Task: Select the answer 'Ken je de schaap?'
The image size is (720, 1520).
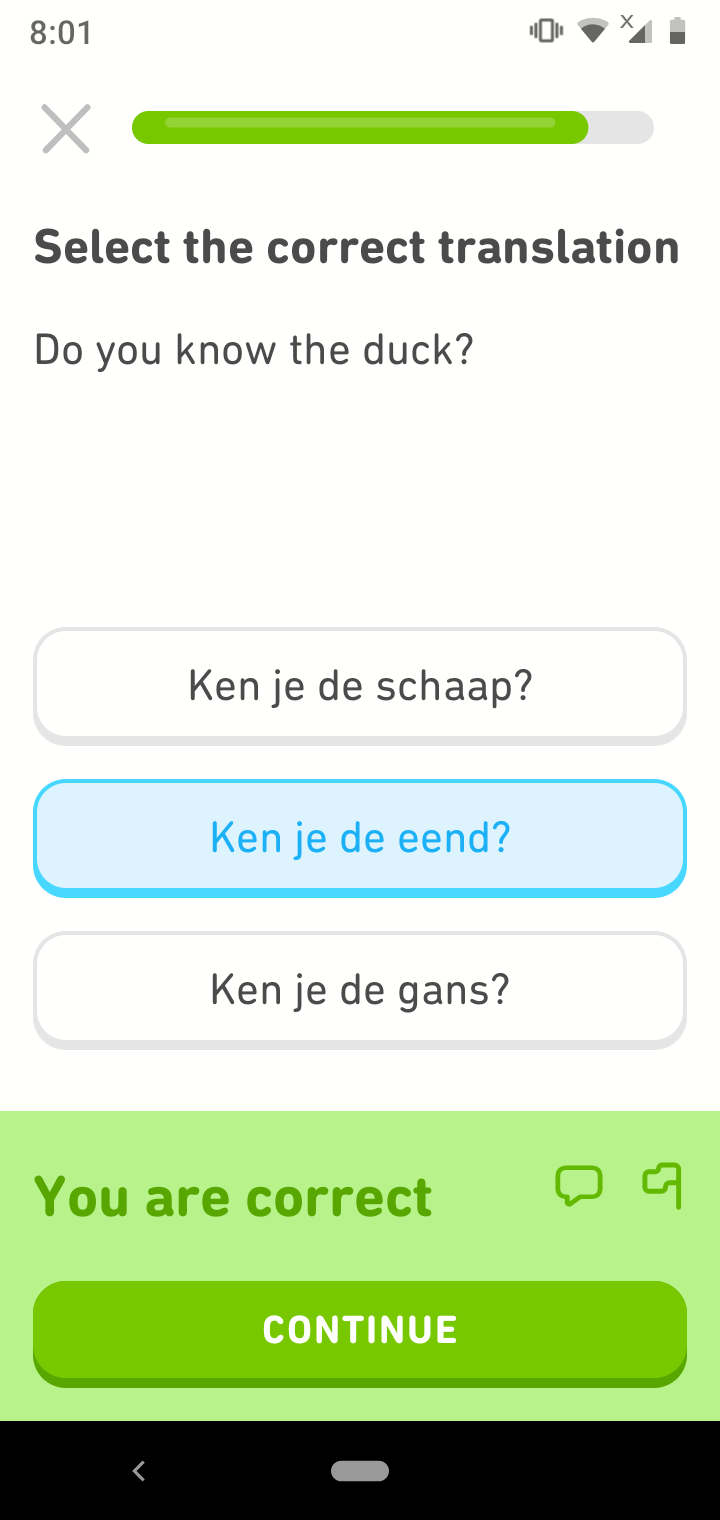Action: click(360, 686)
